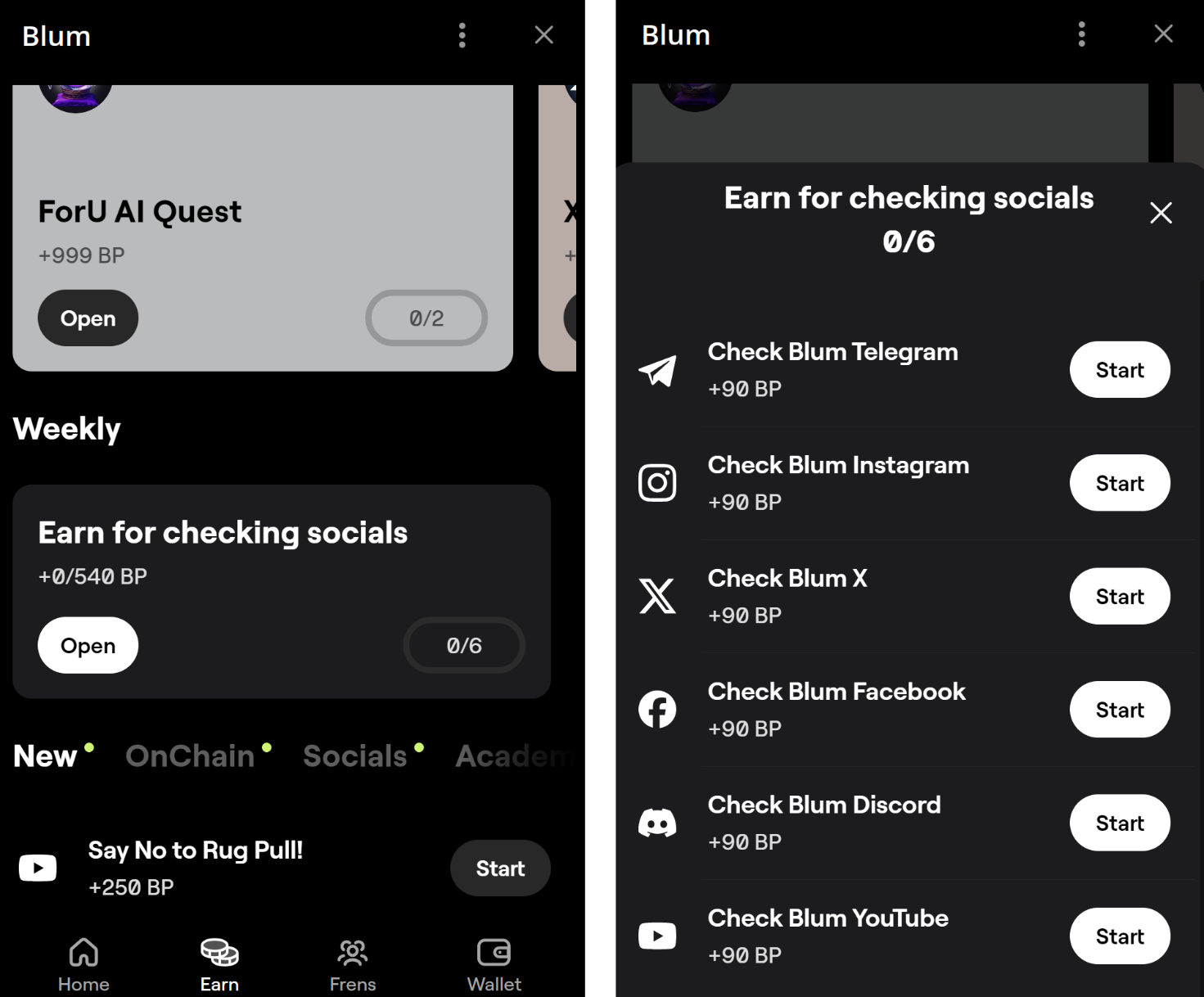Start the Check Blum Telegram task
Image resolution: width=1204 pixels, height=997 pixels.
pyautogui.click(x=1119, y=370)
